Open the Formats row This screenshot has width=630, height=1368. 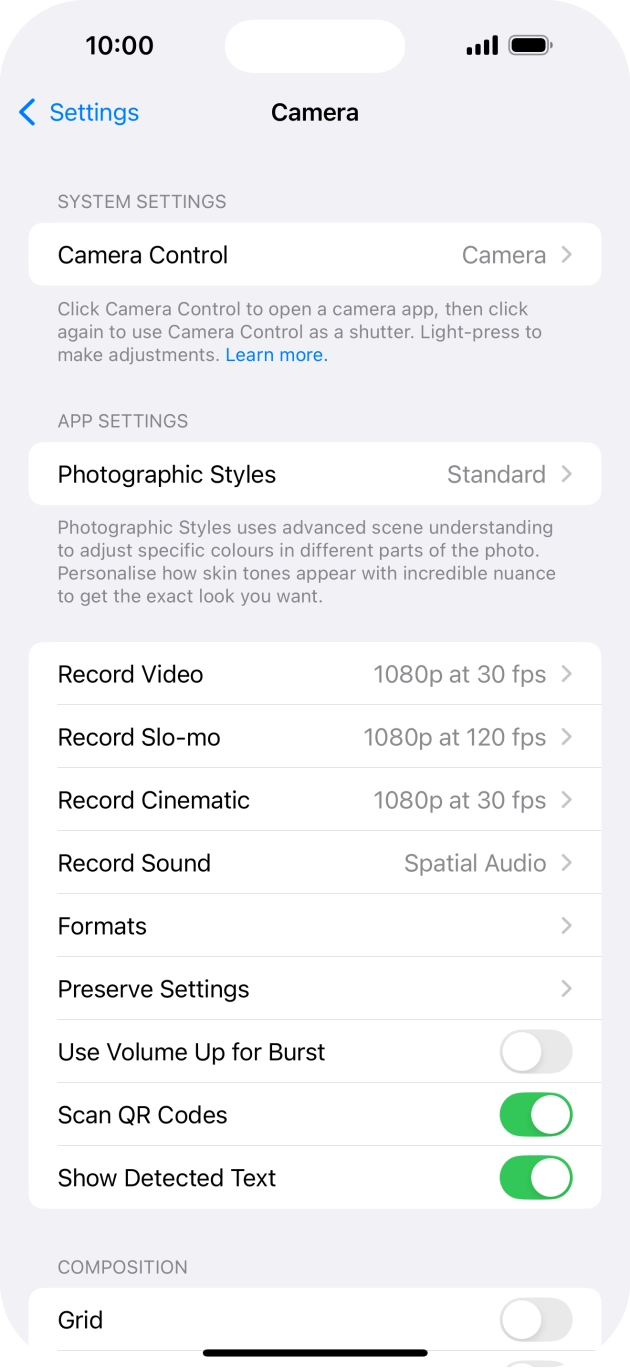314,926
